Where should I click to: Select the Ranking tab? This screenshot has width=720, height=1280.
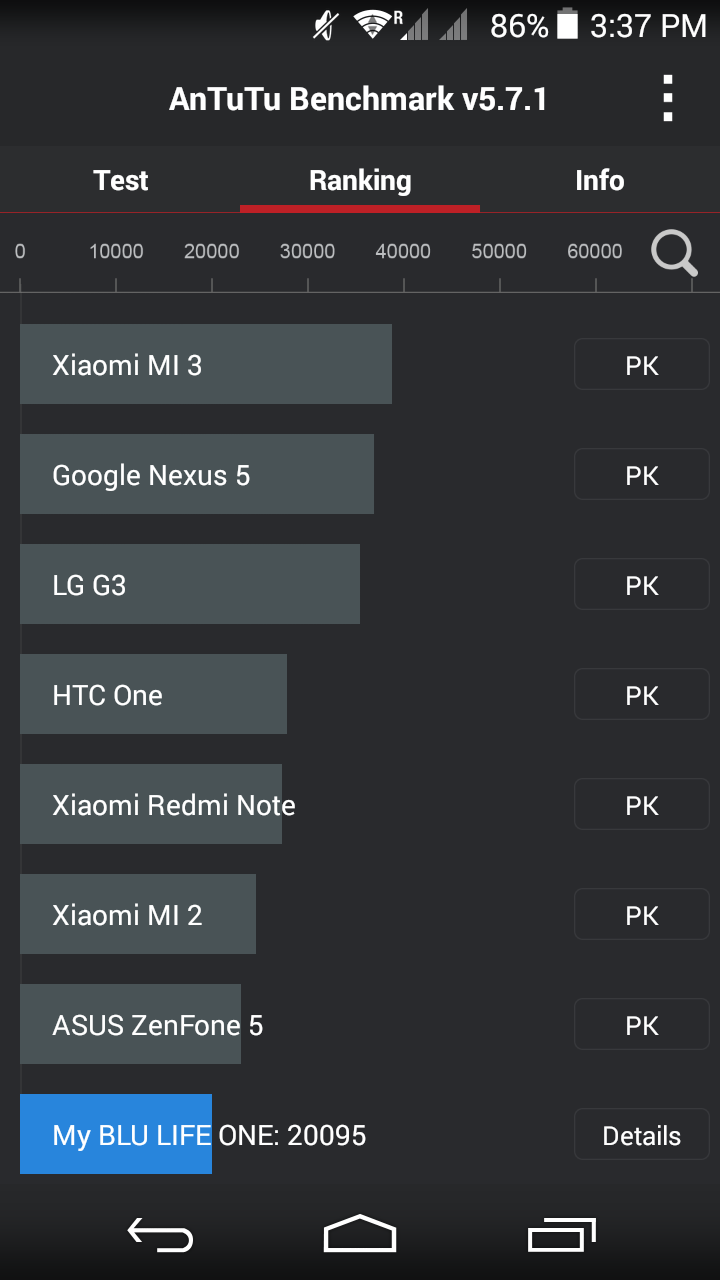click(x=360, y=181)
